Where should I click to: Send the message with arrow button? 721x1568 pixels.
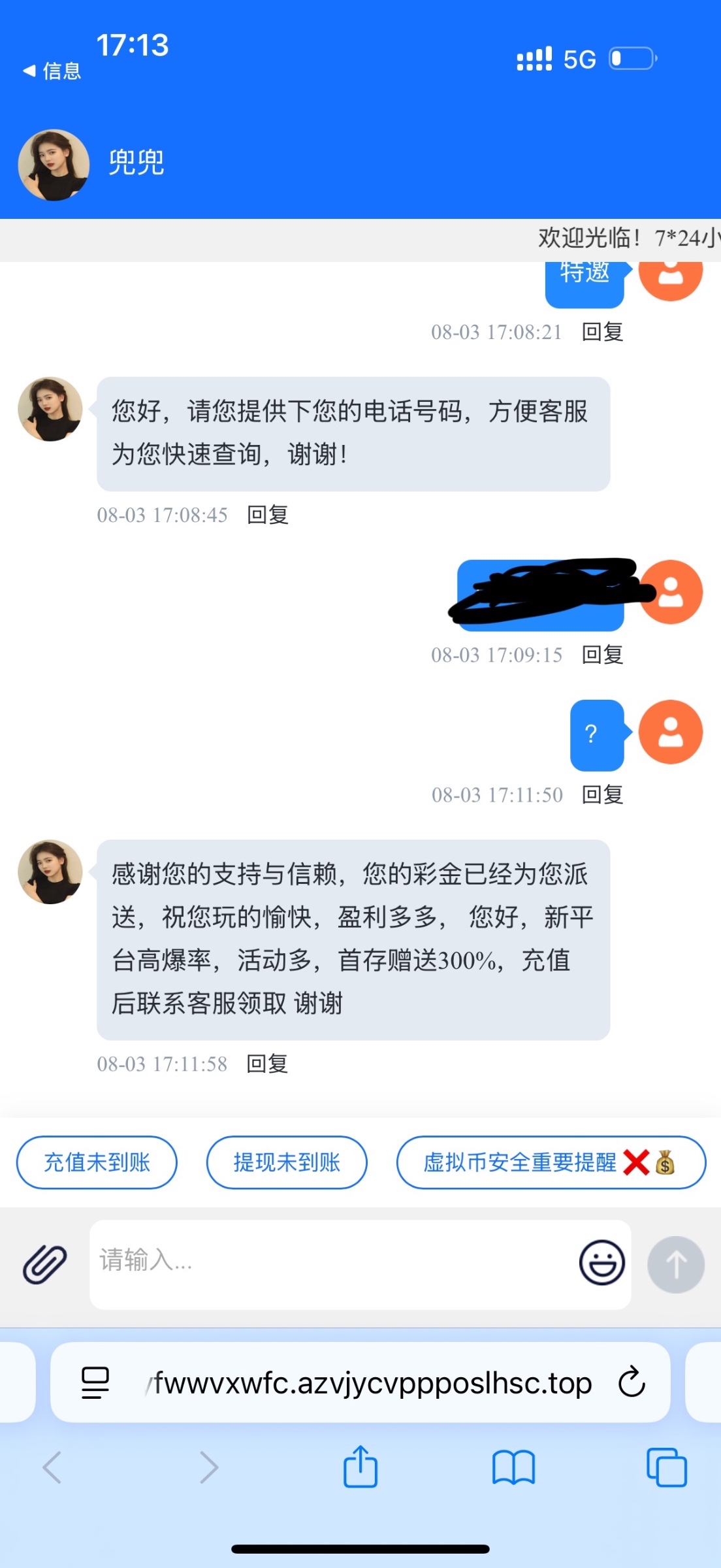[675, 1264]
